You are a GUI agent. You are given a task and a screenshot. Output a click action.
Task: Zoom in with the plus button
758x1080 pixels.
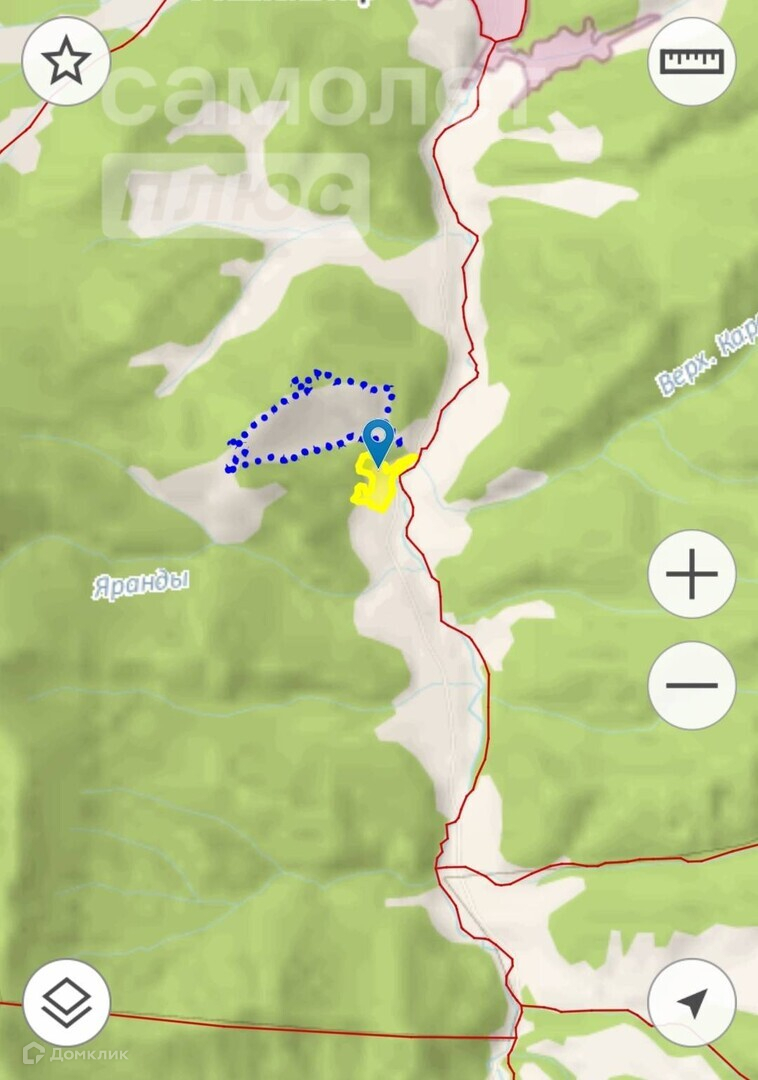tap(691, 575)
